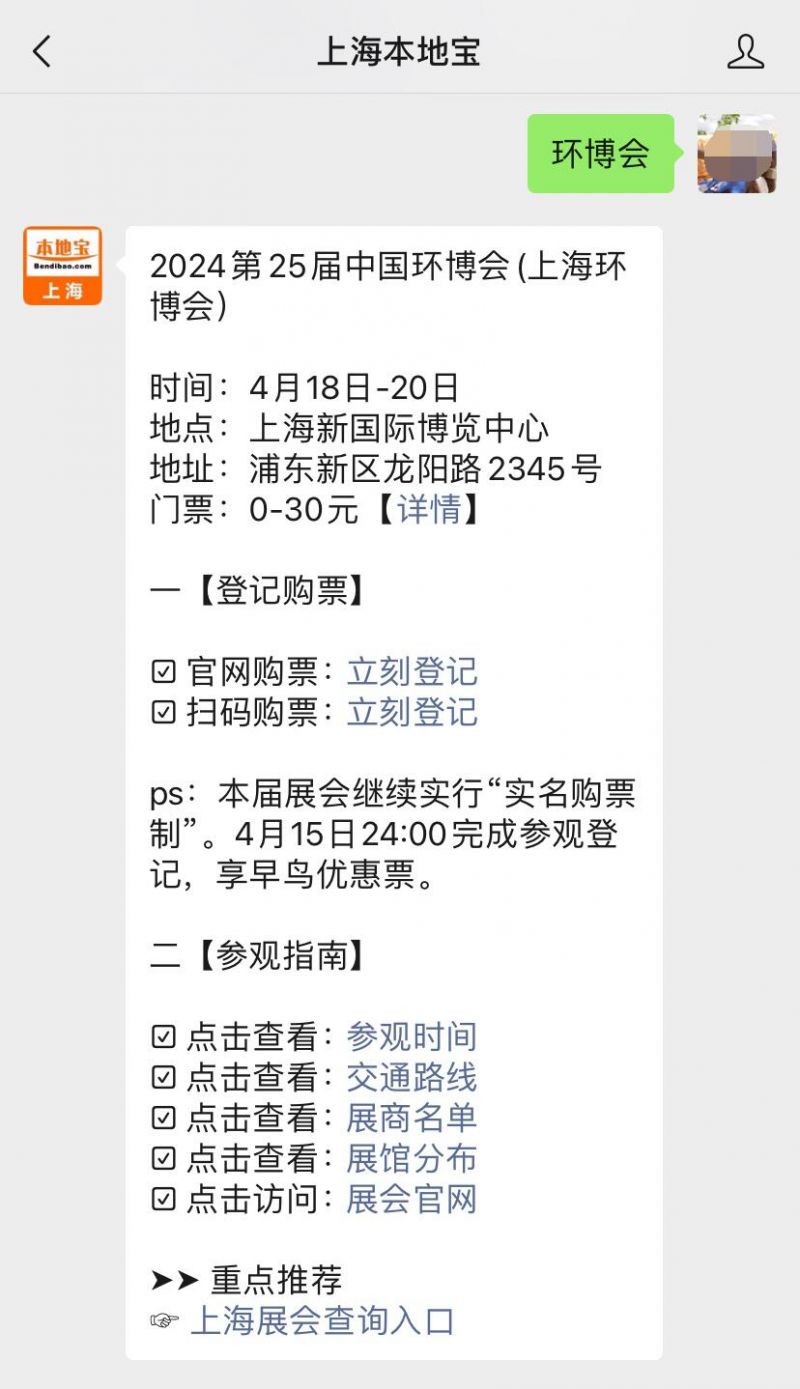Go back from the chat screen
Viewport: 800px width, 1389px height.
tap(42, 51)
